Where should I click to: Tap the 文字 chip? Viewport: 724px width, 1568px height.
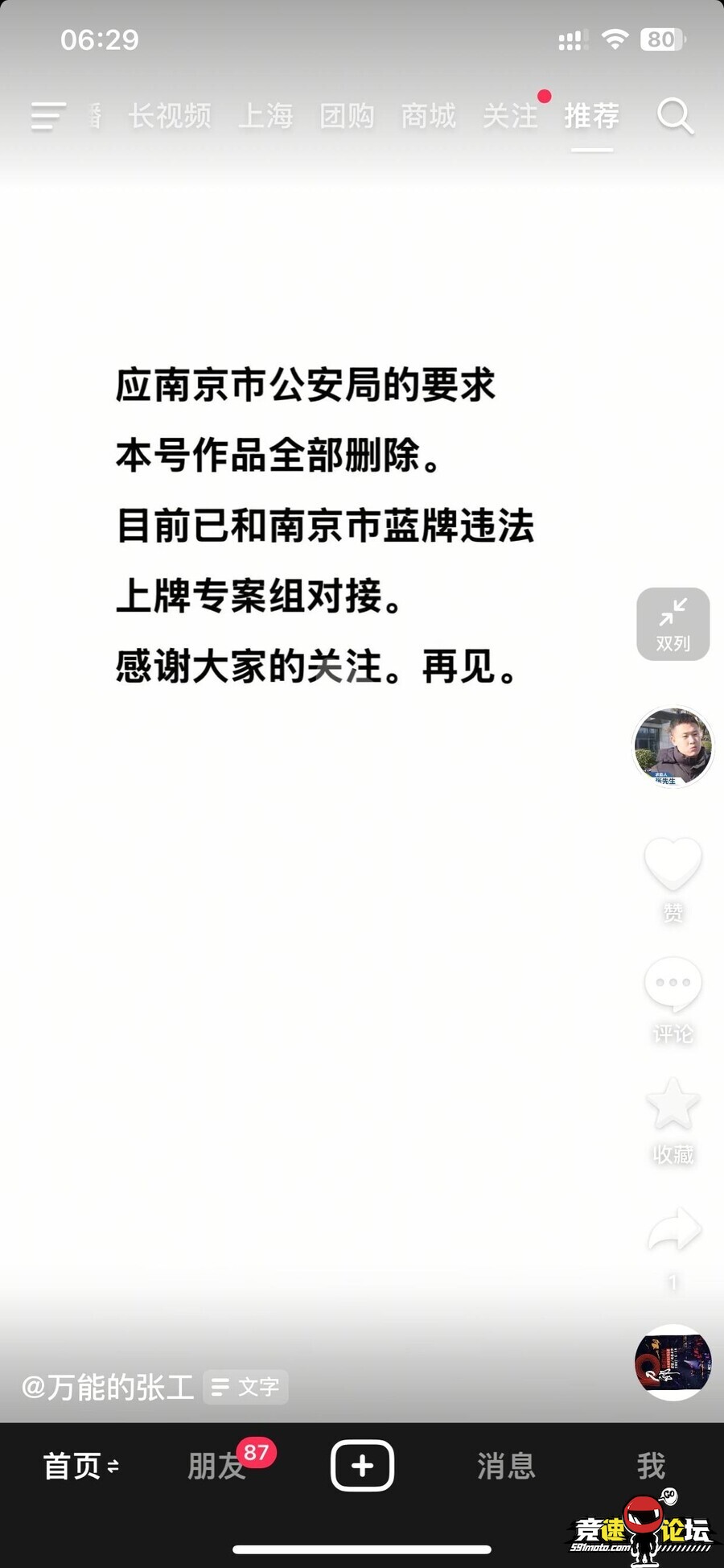[x=245, y=1387]
